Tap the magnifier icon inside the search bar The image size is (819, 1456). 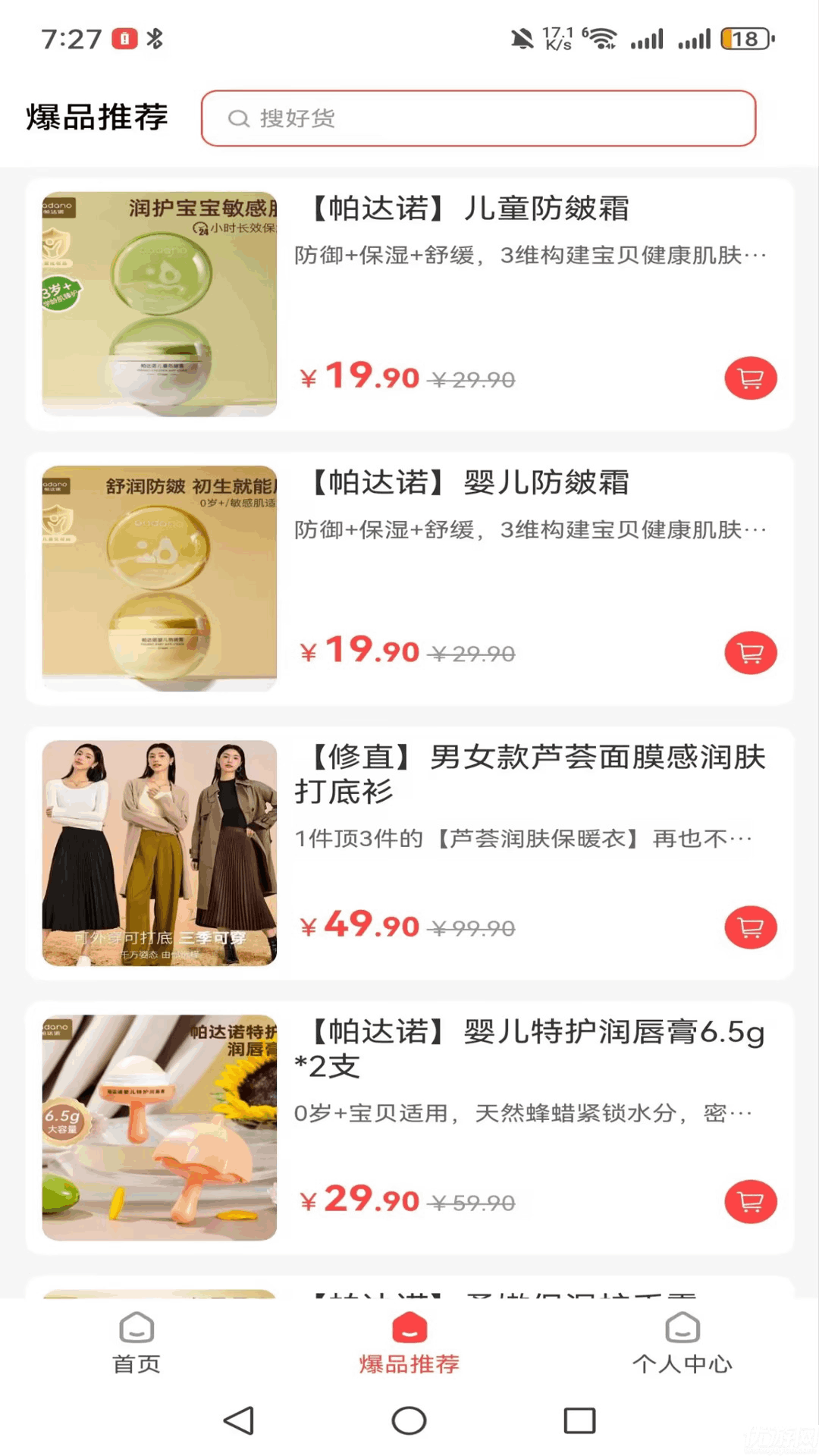tap(240, 118)
